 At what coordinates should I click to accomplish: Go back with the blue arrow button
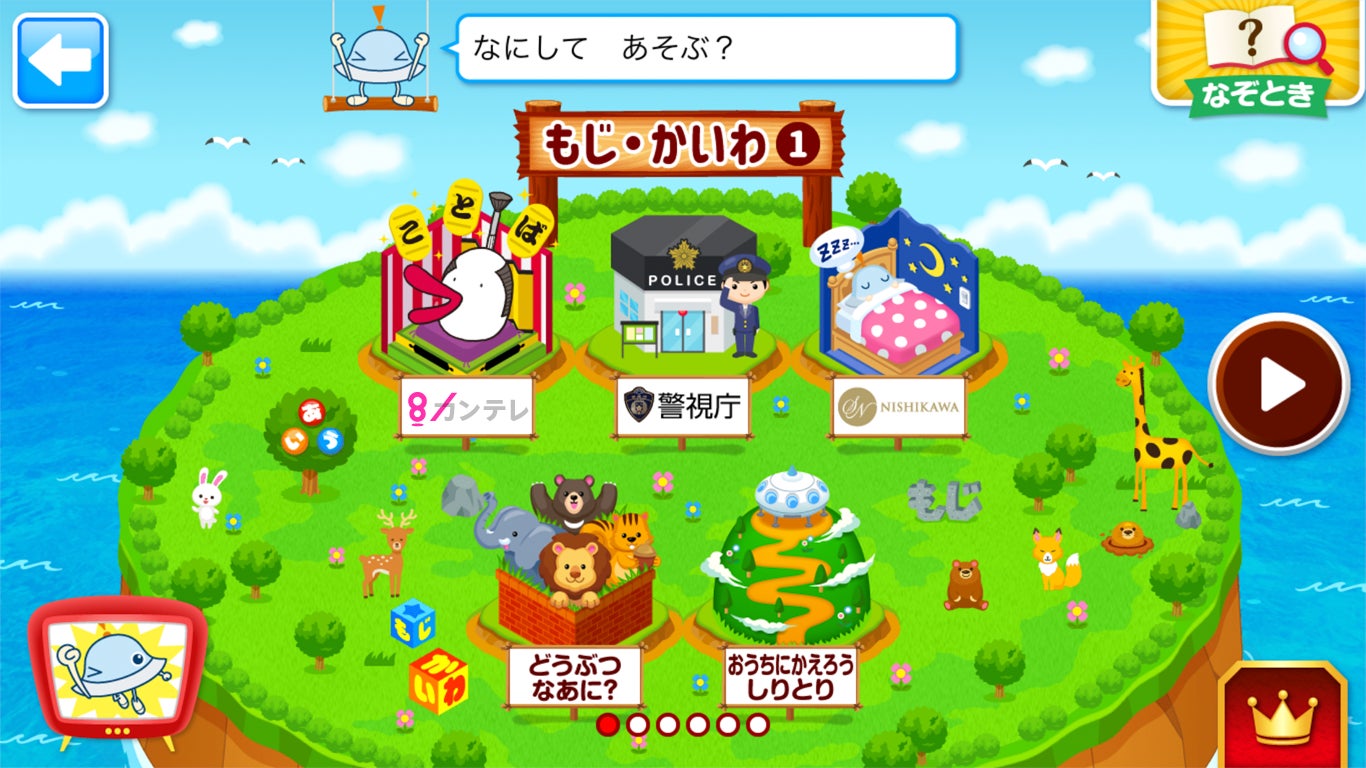[60, 60]
